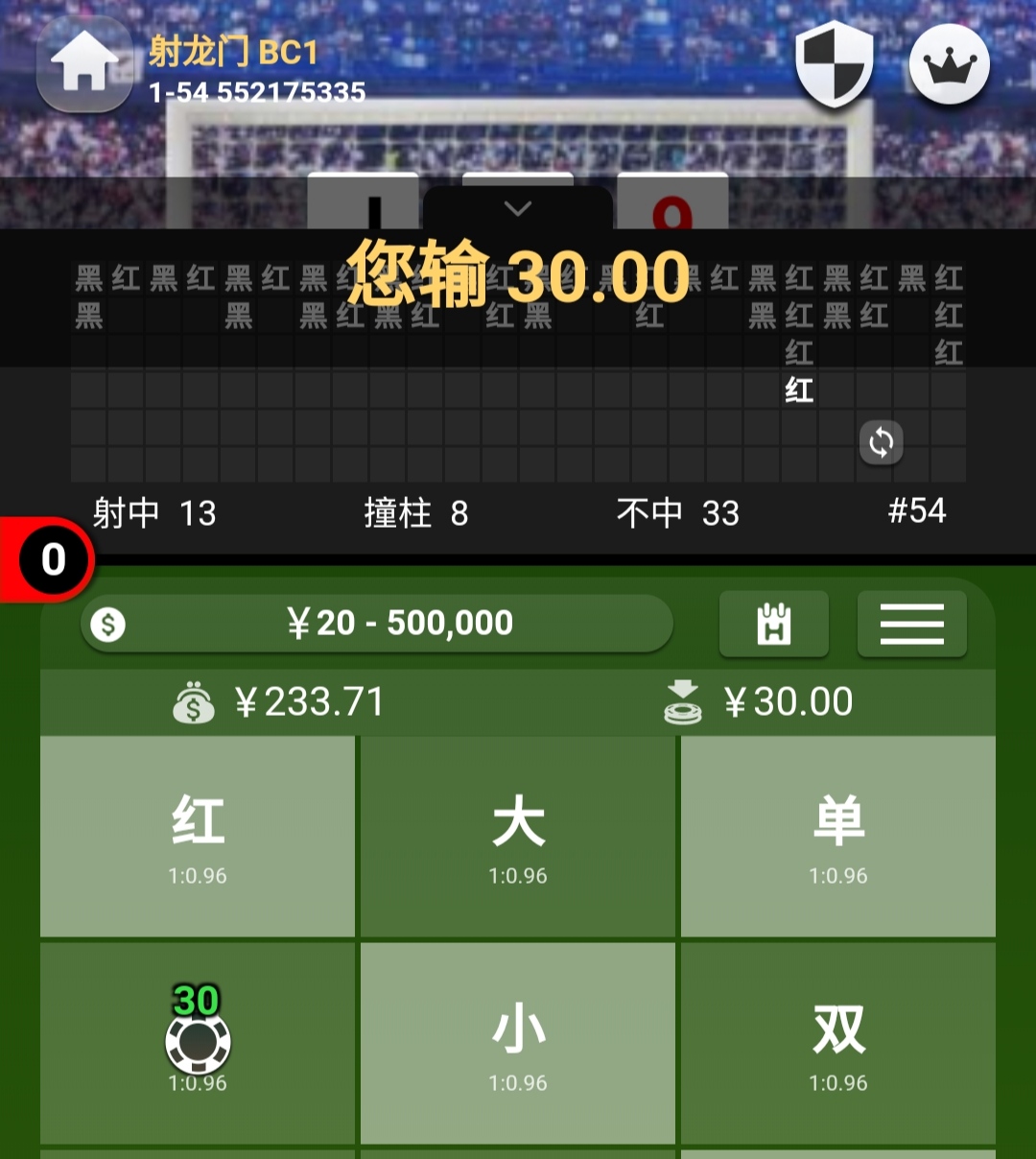
Task: Go to the home screen icon
Action: pos(84,63)
